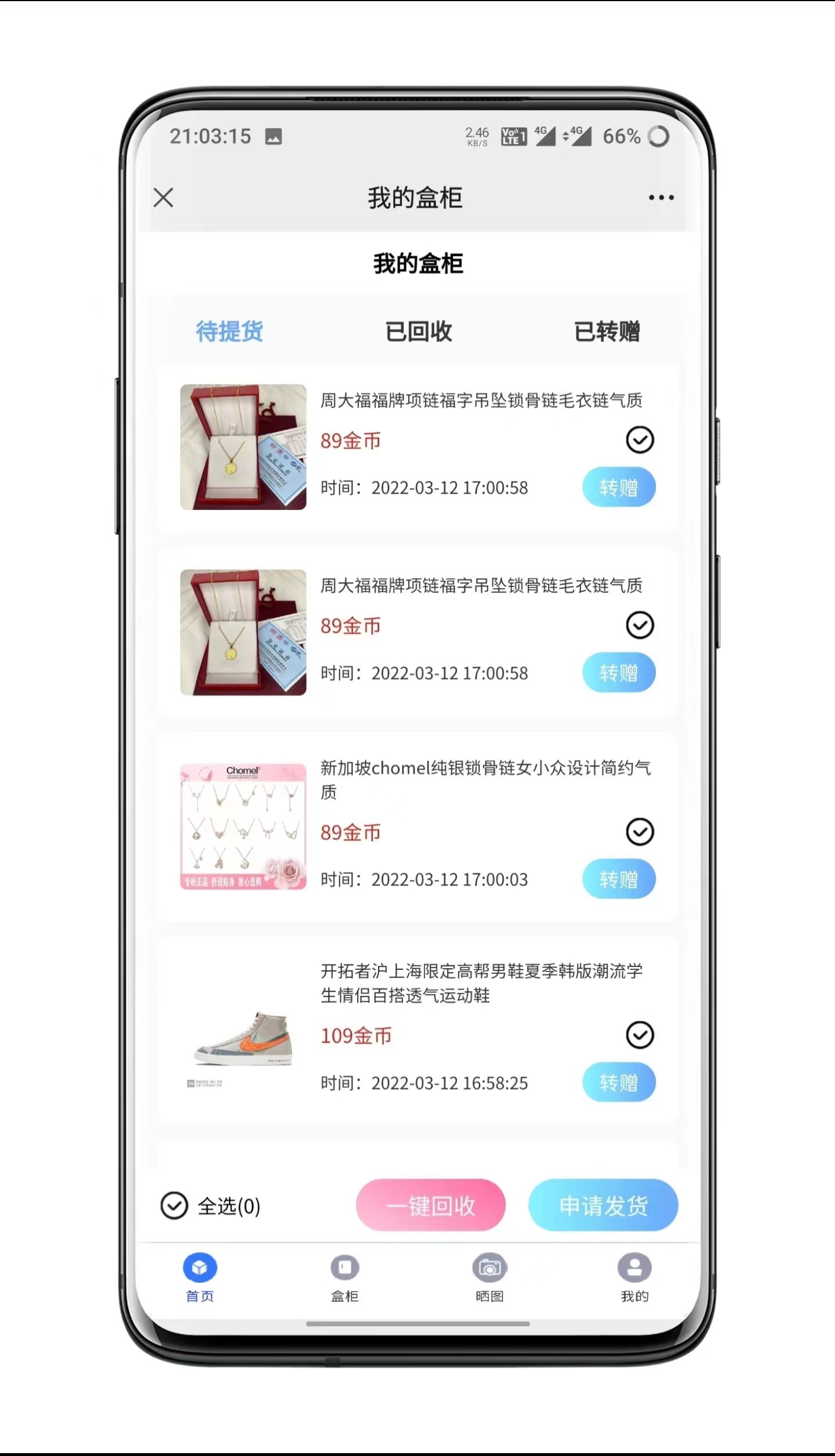Select the 待提货 tab
The image size is (835, 1456).
point(230,332)
